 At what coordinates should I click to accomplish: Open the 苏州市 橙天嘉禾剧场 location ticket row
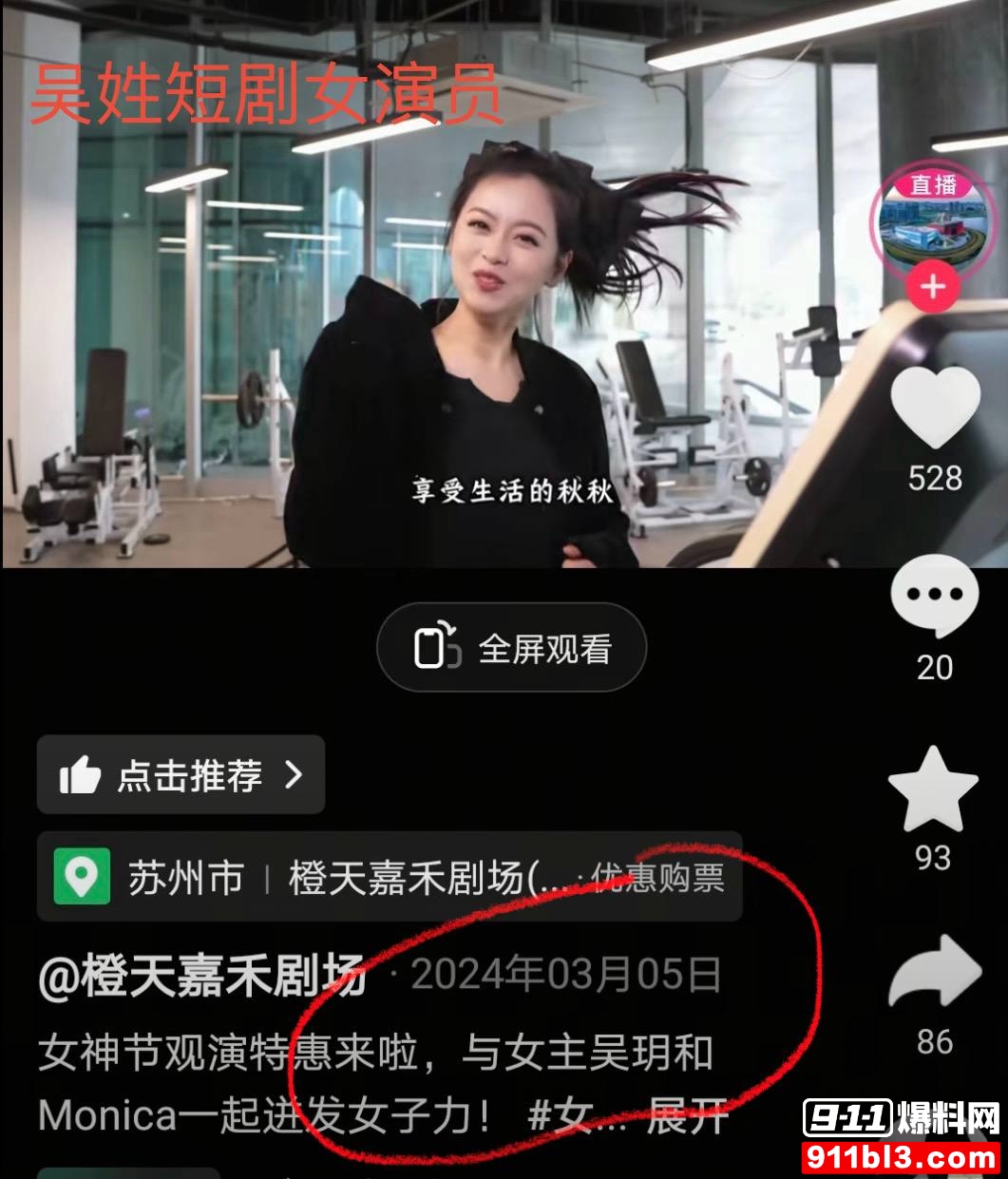[x=390, y=878]
